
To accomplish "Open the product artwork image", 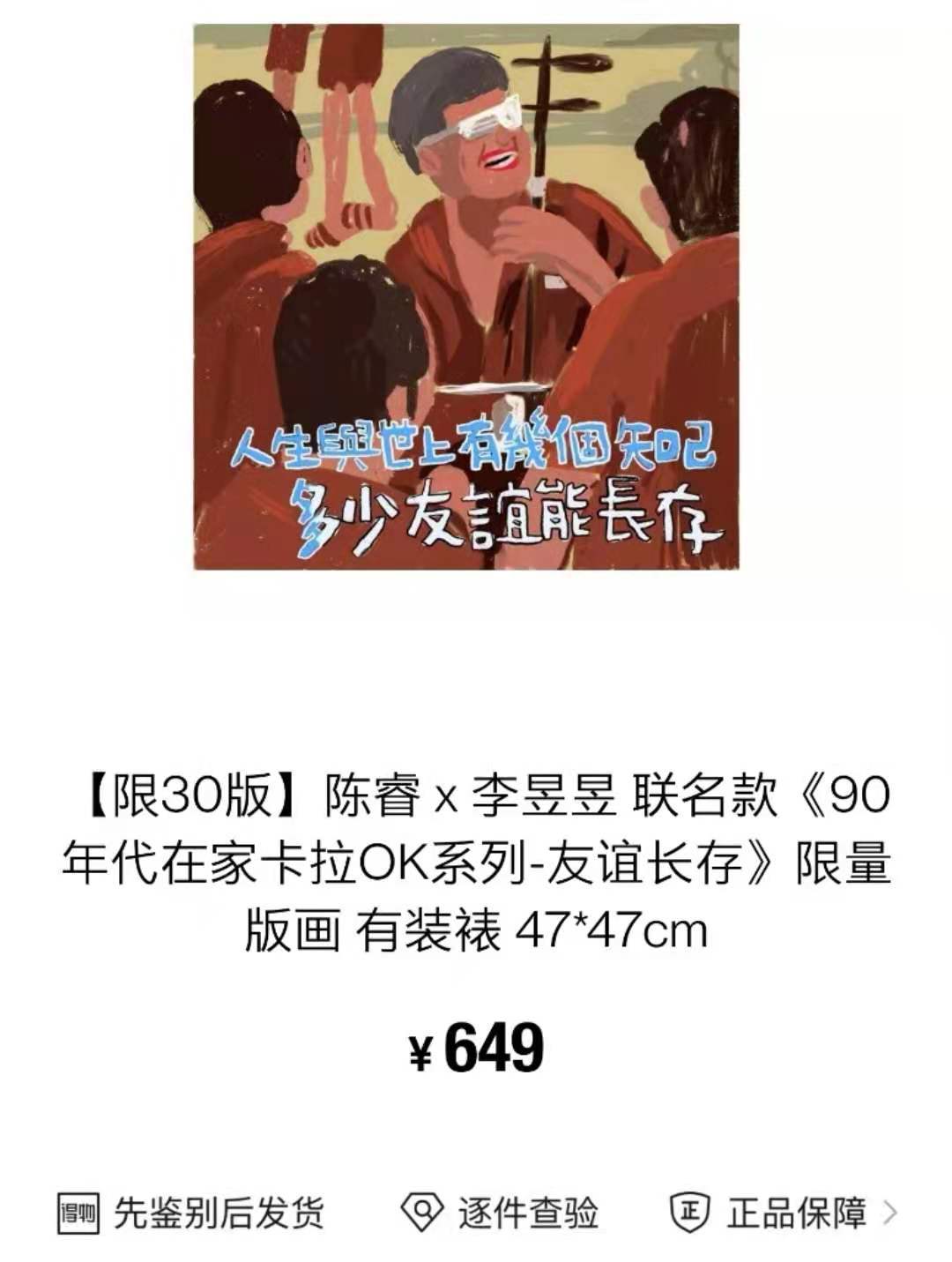I will tap(466, 296).
